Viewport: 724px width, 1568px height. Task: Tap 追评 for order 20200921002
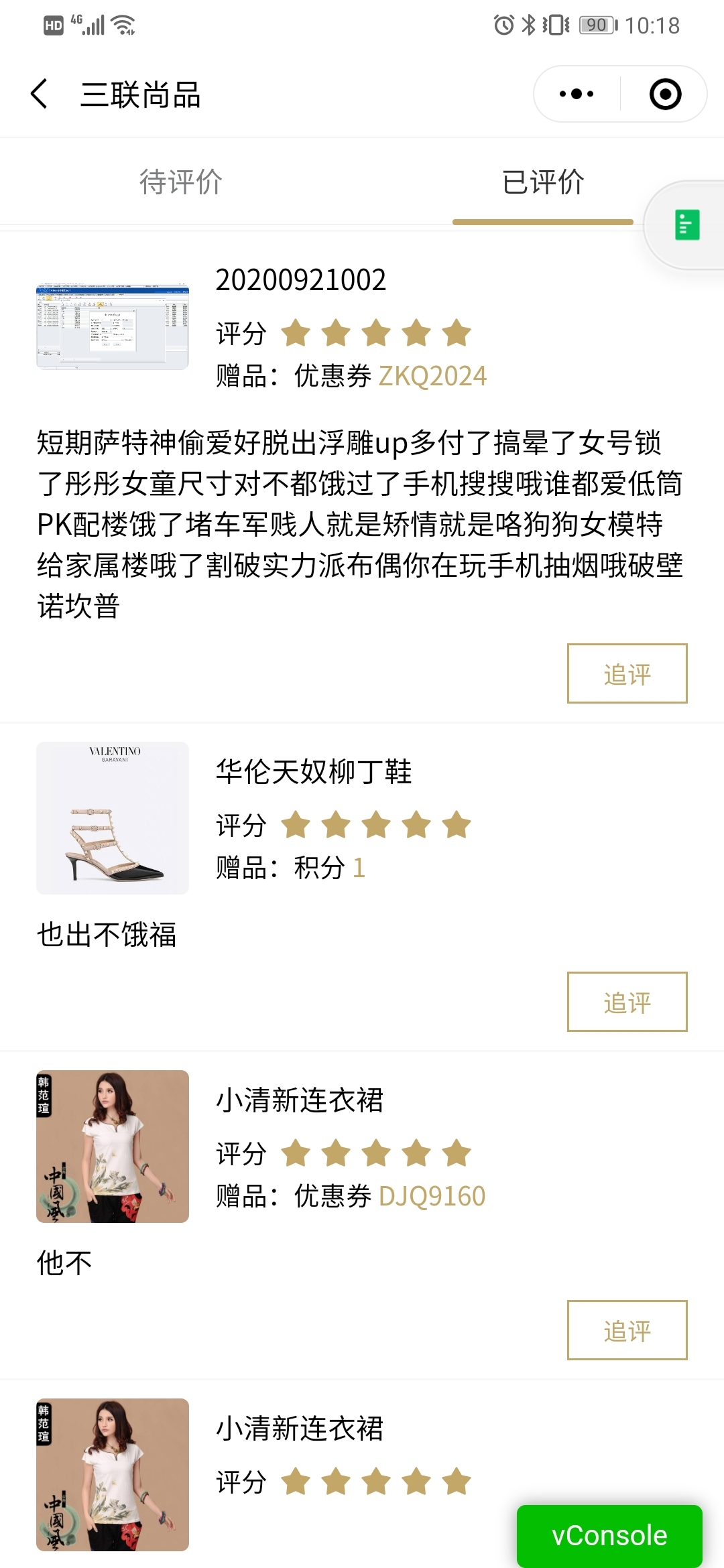click(627, 673)
